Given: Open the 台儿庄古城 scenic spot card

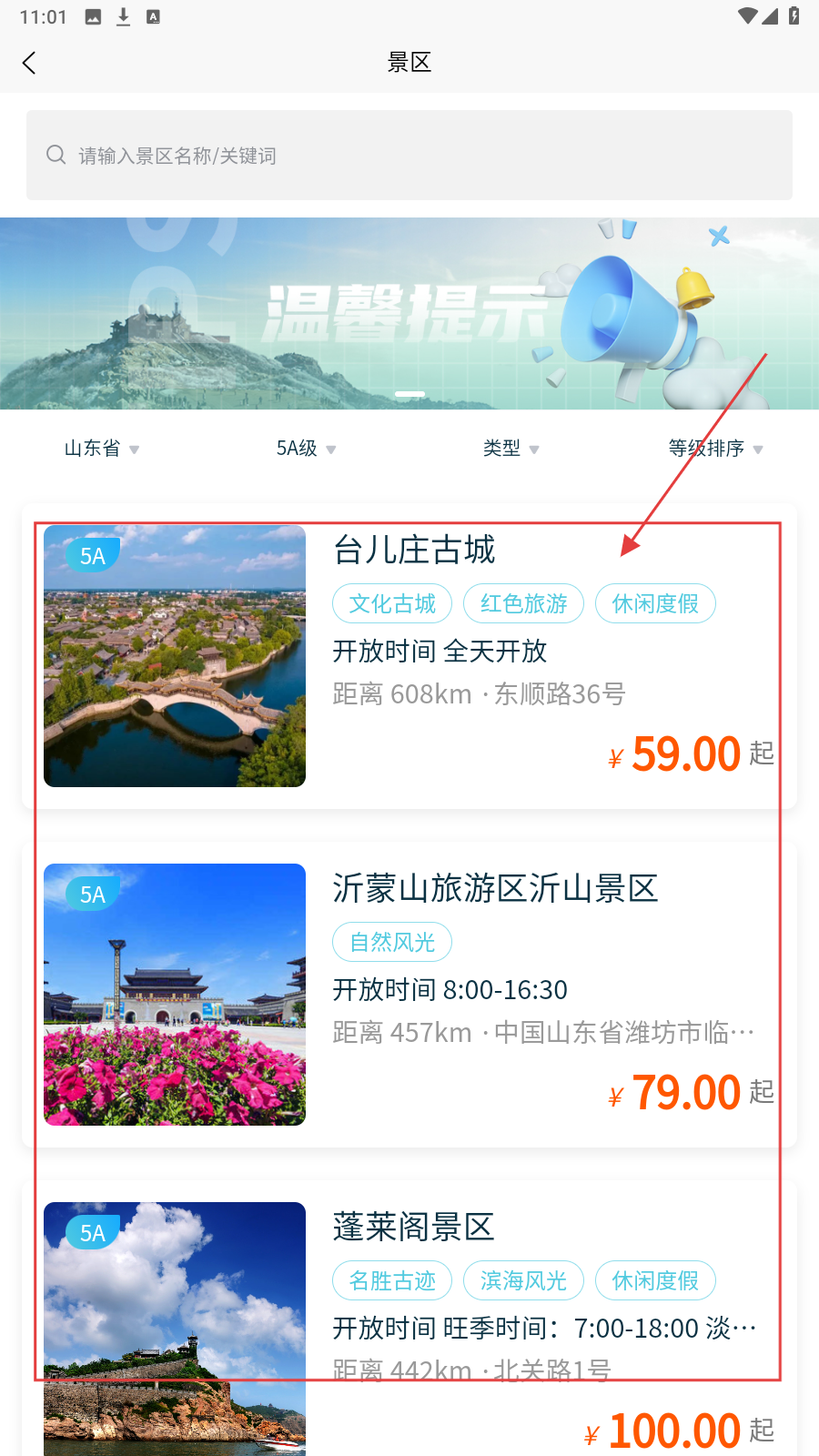Looking at the screenshot, I should pyautogui.click(x=409, y=656).
